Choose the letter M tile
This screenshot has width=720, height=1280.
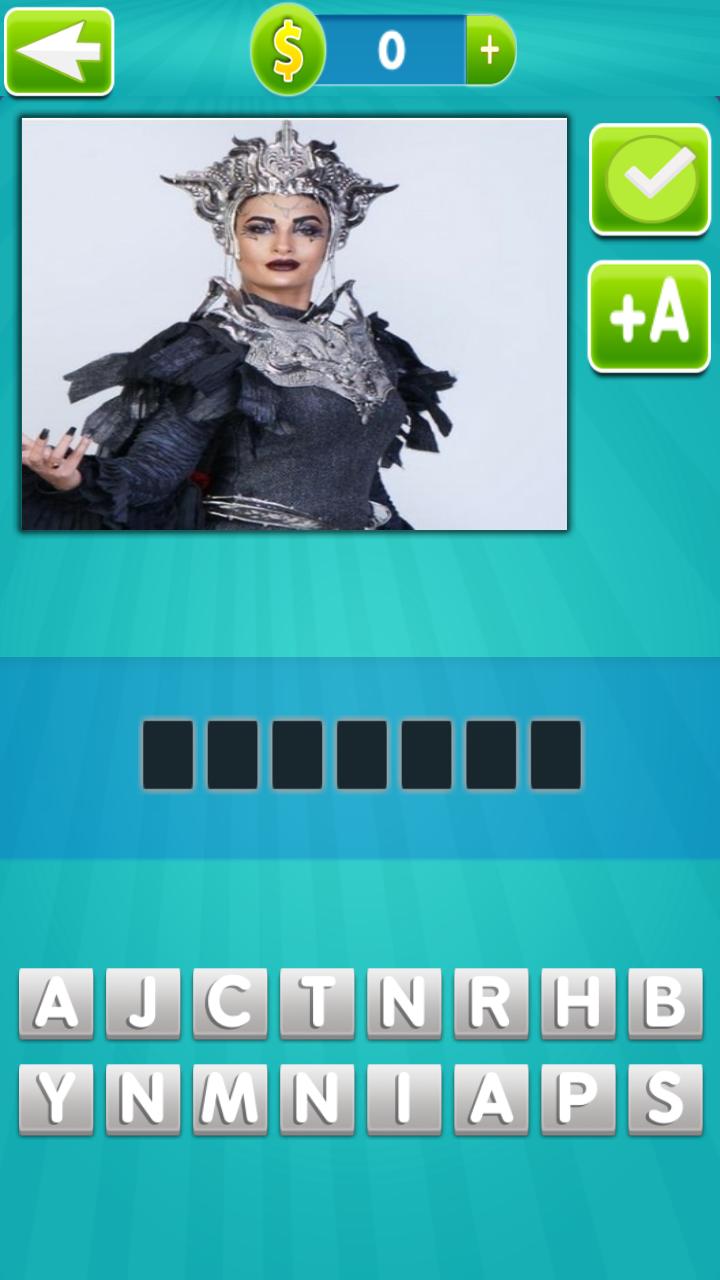230,1099
